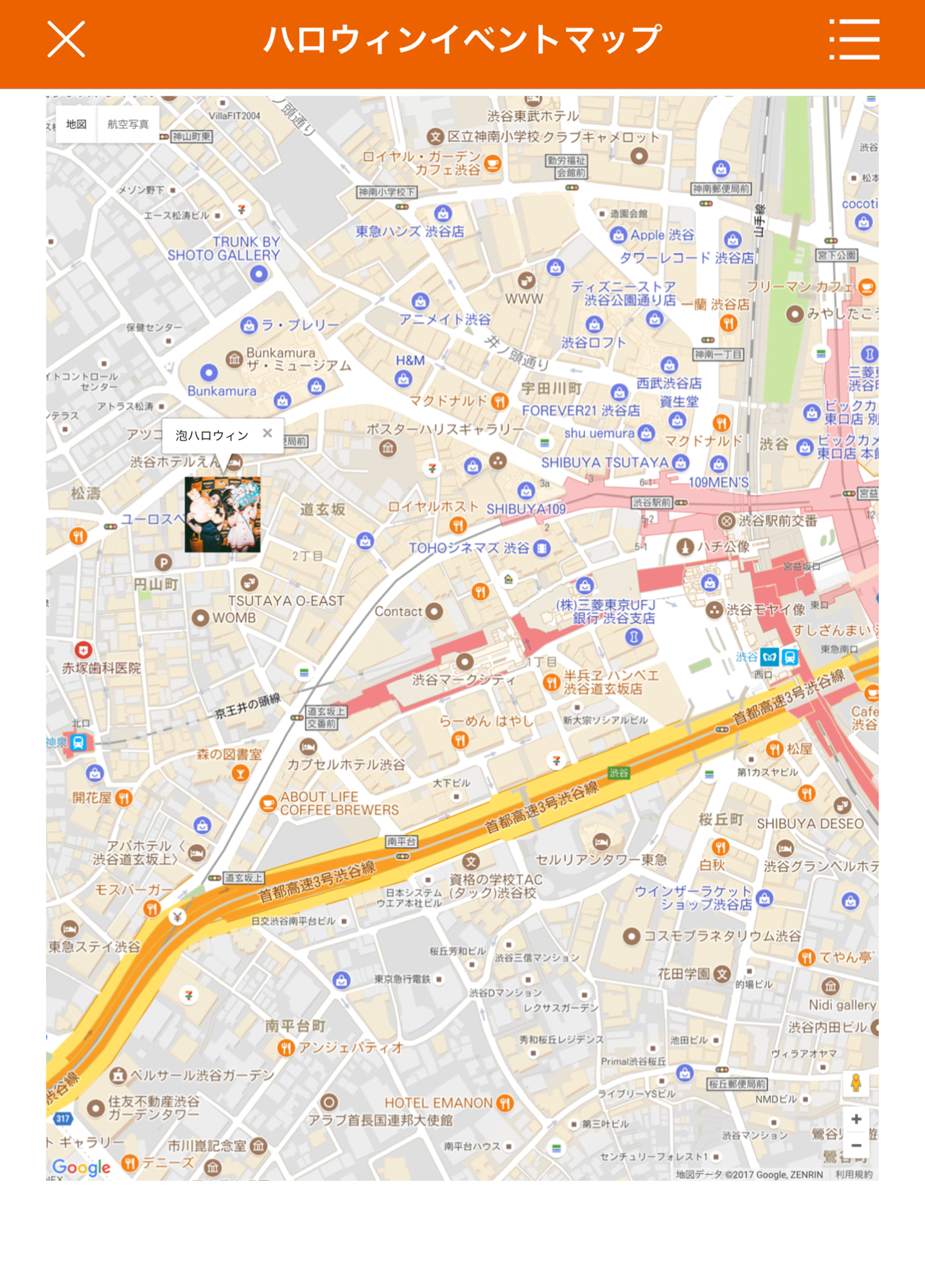
Task: Zoom in on the map
Action: 856,1119
